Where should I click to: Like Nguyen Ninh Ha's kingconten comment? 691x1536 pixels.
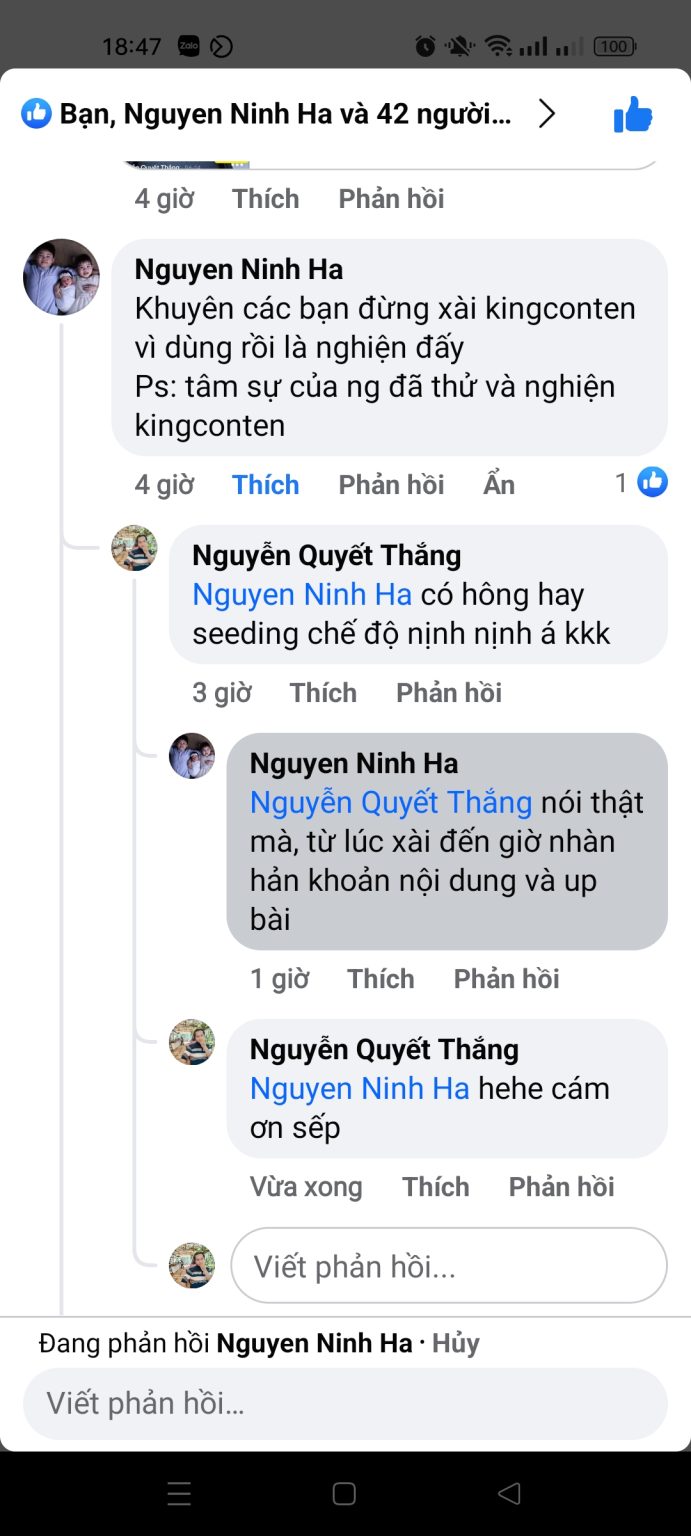point(266,485)
